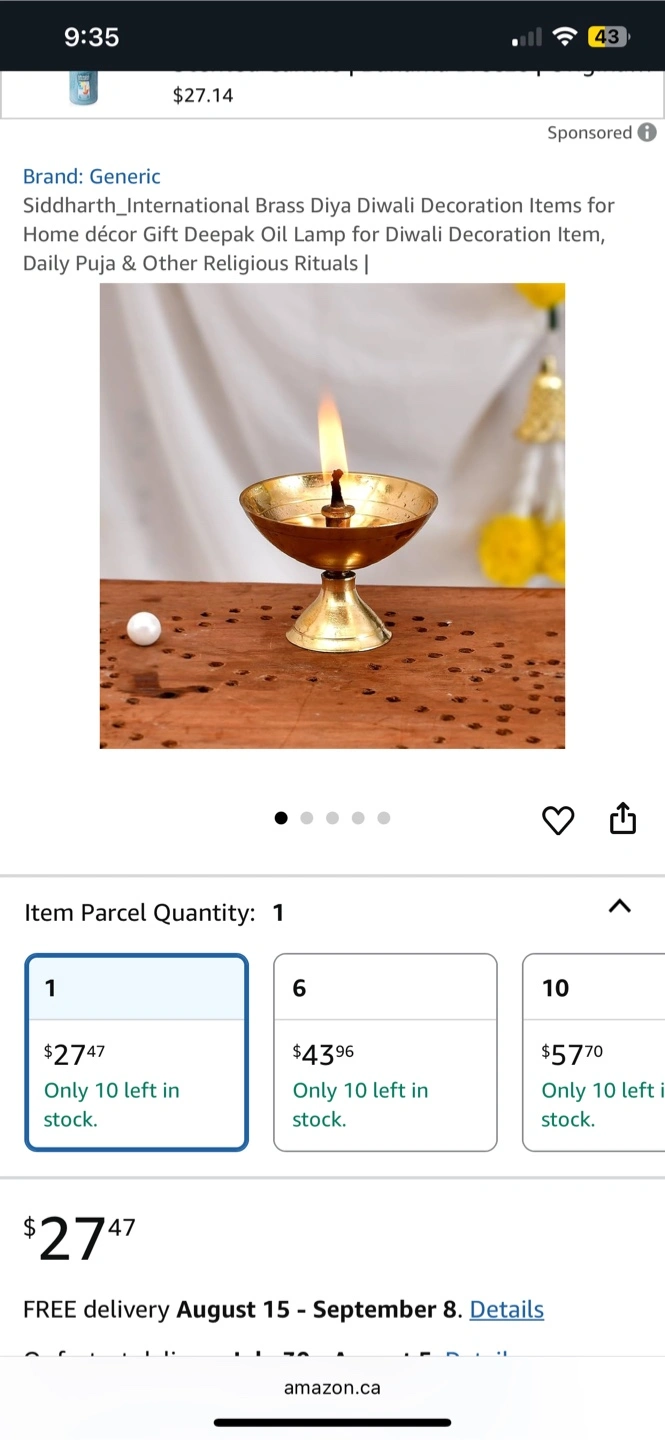The image size is (665, 1440).
Task: Choose parcel quantity 10 for $57.70
Action: click(594, 1052)
